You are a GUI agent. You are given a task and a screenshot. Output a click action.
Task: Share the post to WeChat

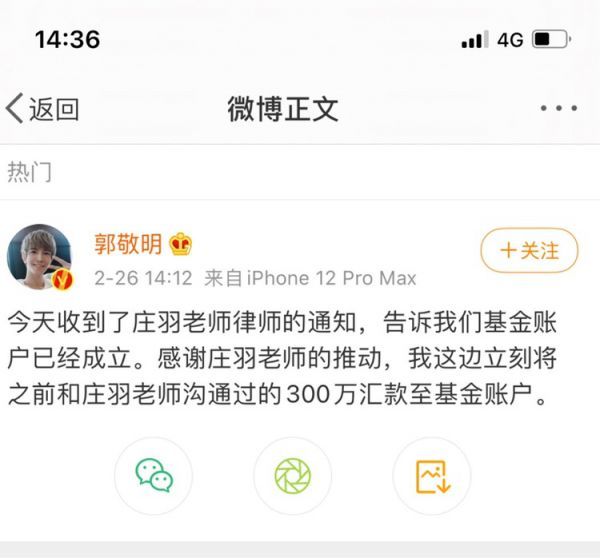point(153,474)
